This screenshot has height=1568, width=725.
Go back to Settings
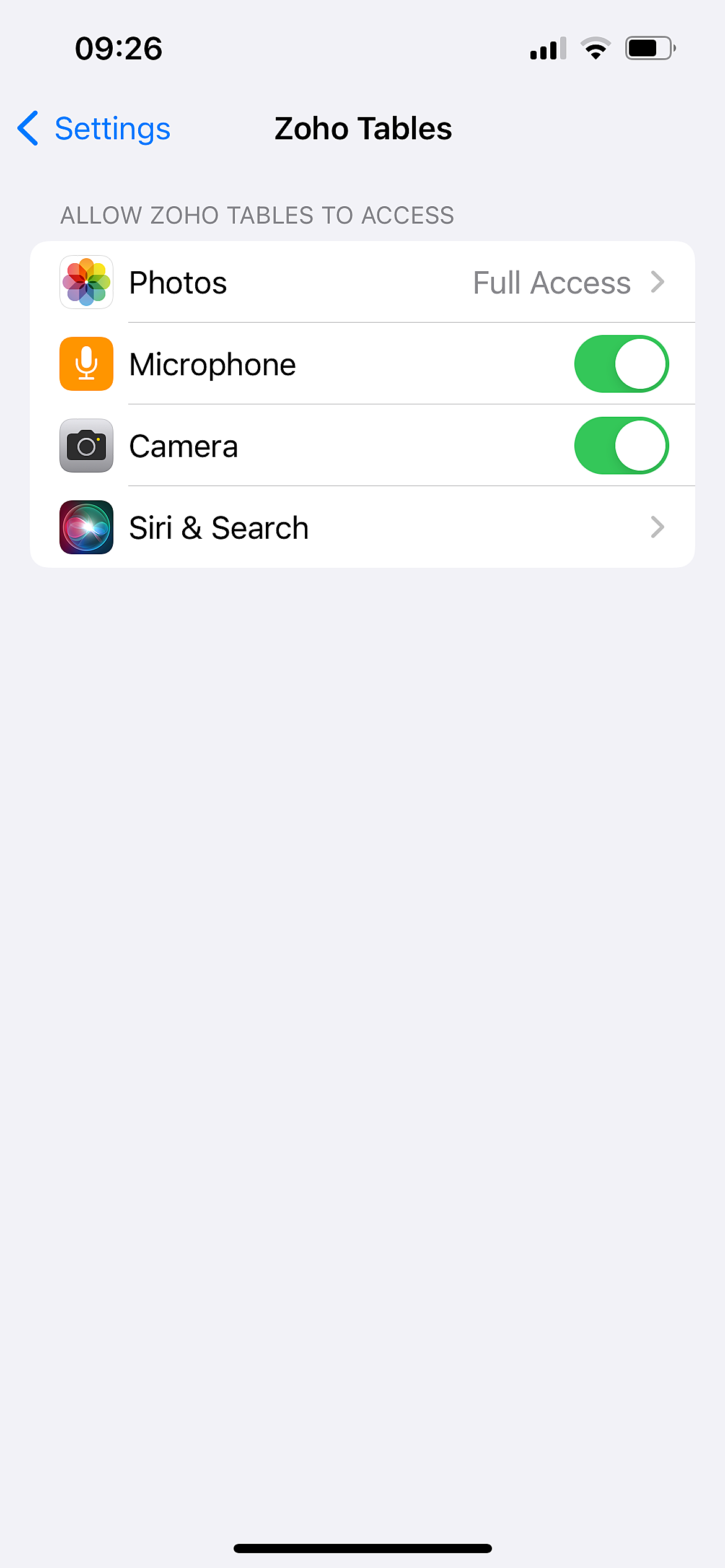[94, 129]
